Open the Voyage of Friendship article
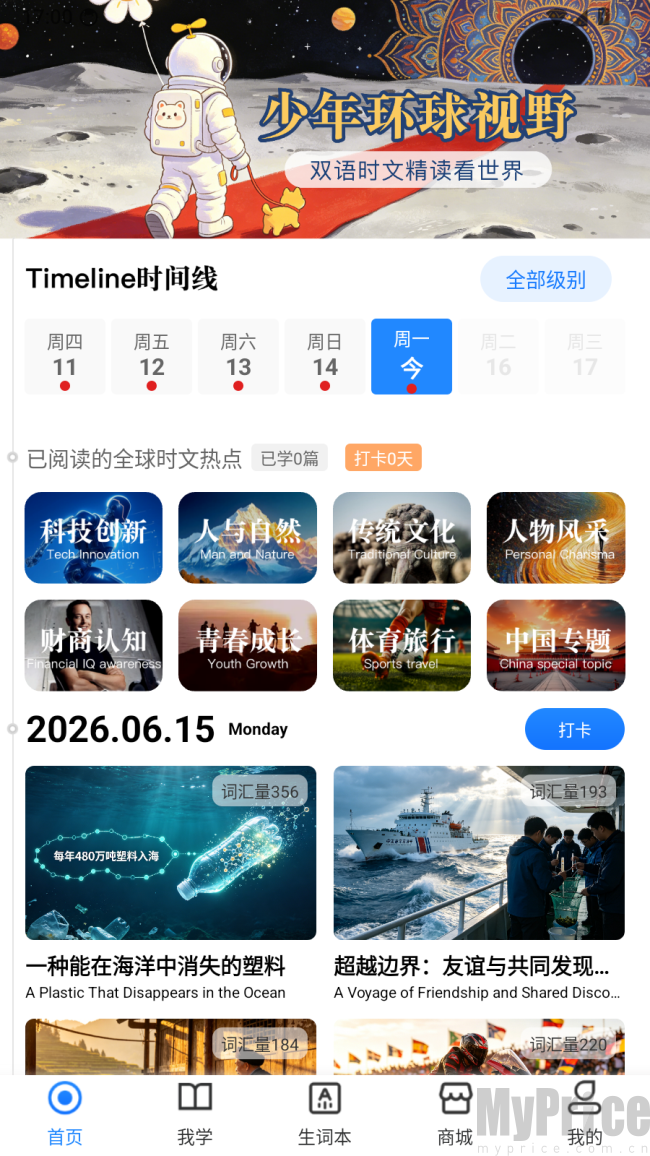The height and width of the screenshot is (1156, 650). pyautogui.click(x=479, y=883)
